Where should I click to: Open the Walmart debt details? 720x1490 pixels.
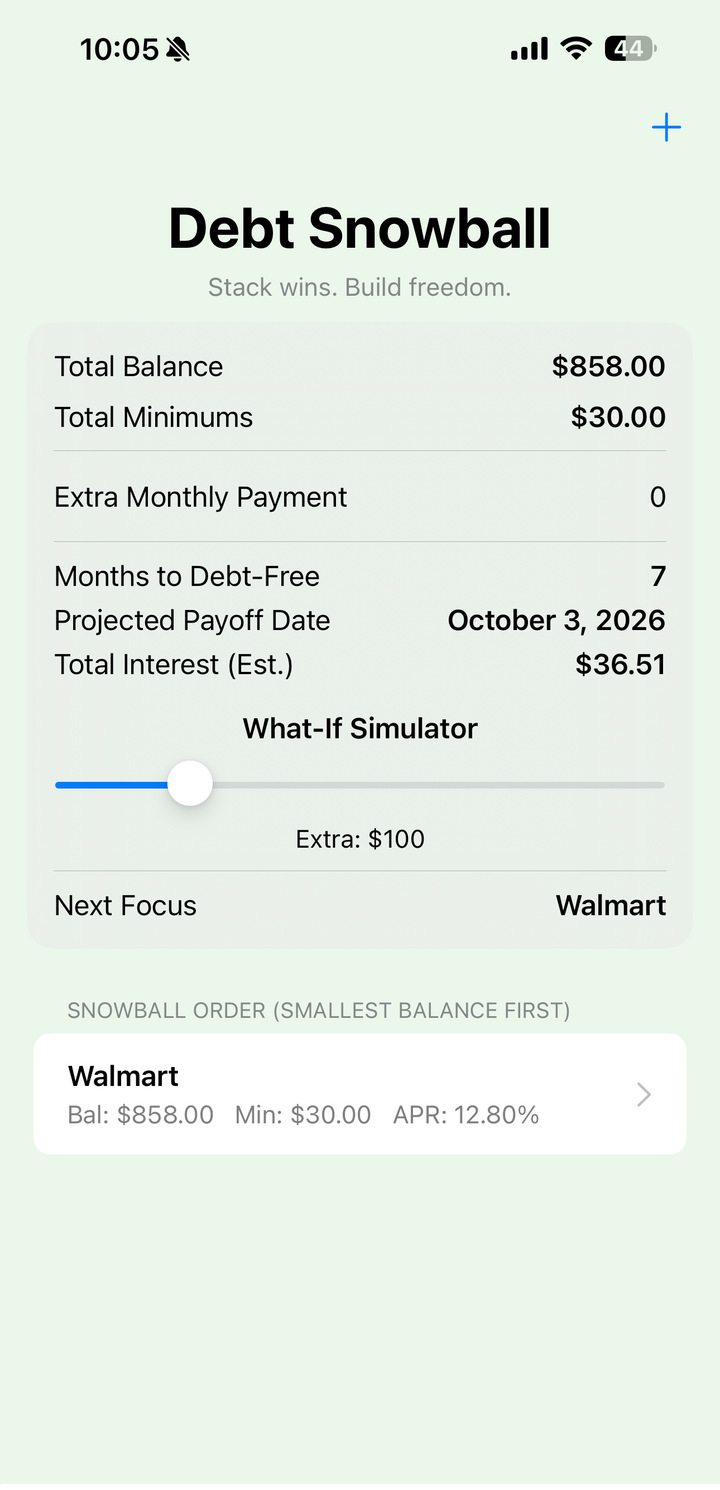360,1094
